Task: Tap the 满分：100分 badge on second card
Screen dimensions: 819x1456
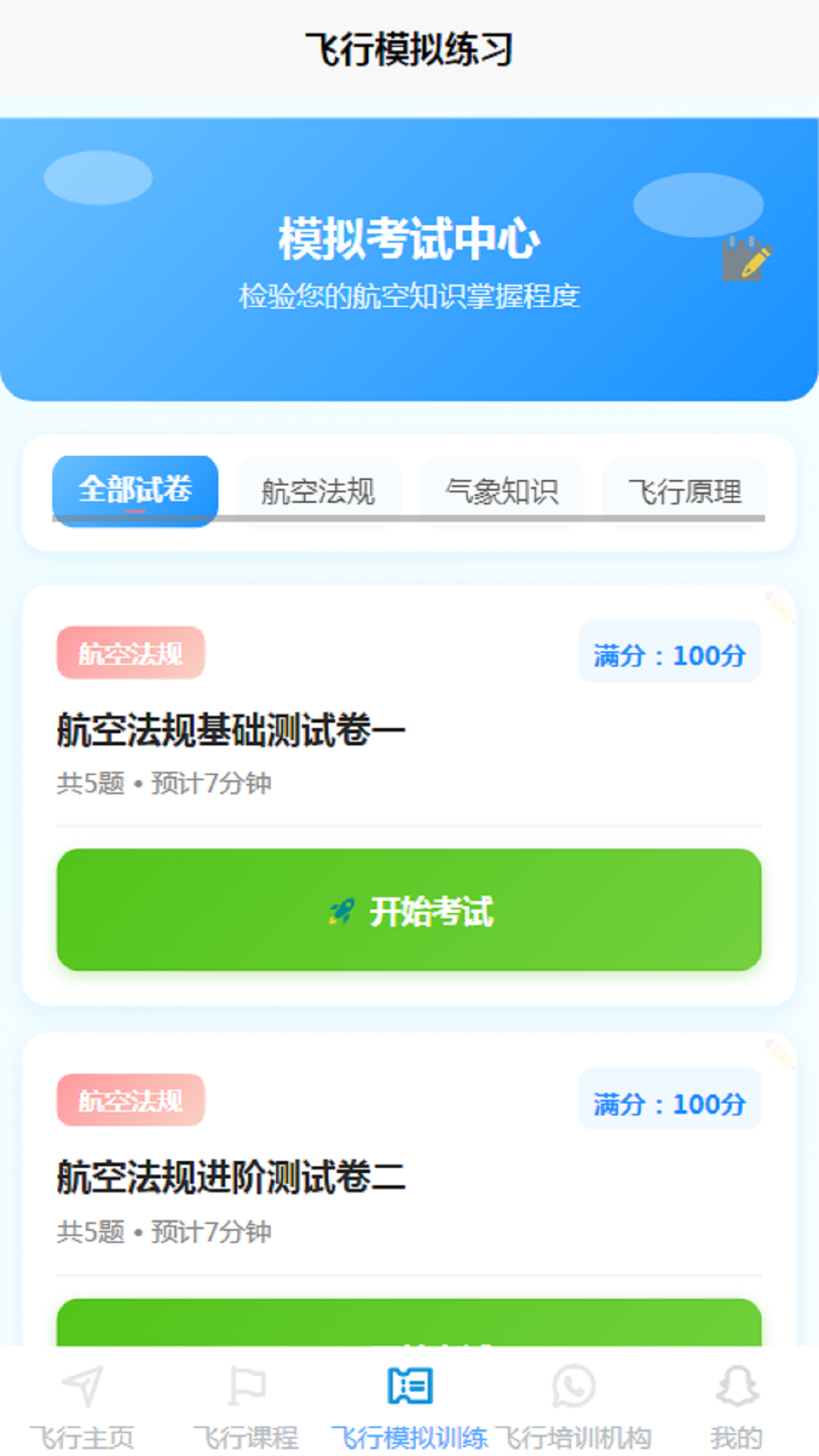Action: [669, 1102]
